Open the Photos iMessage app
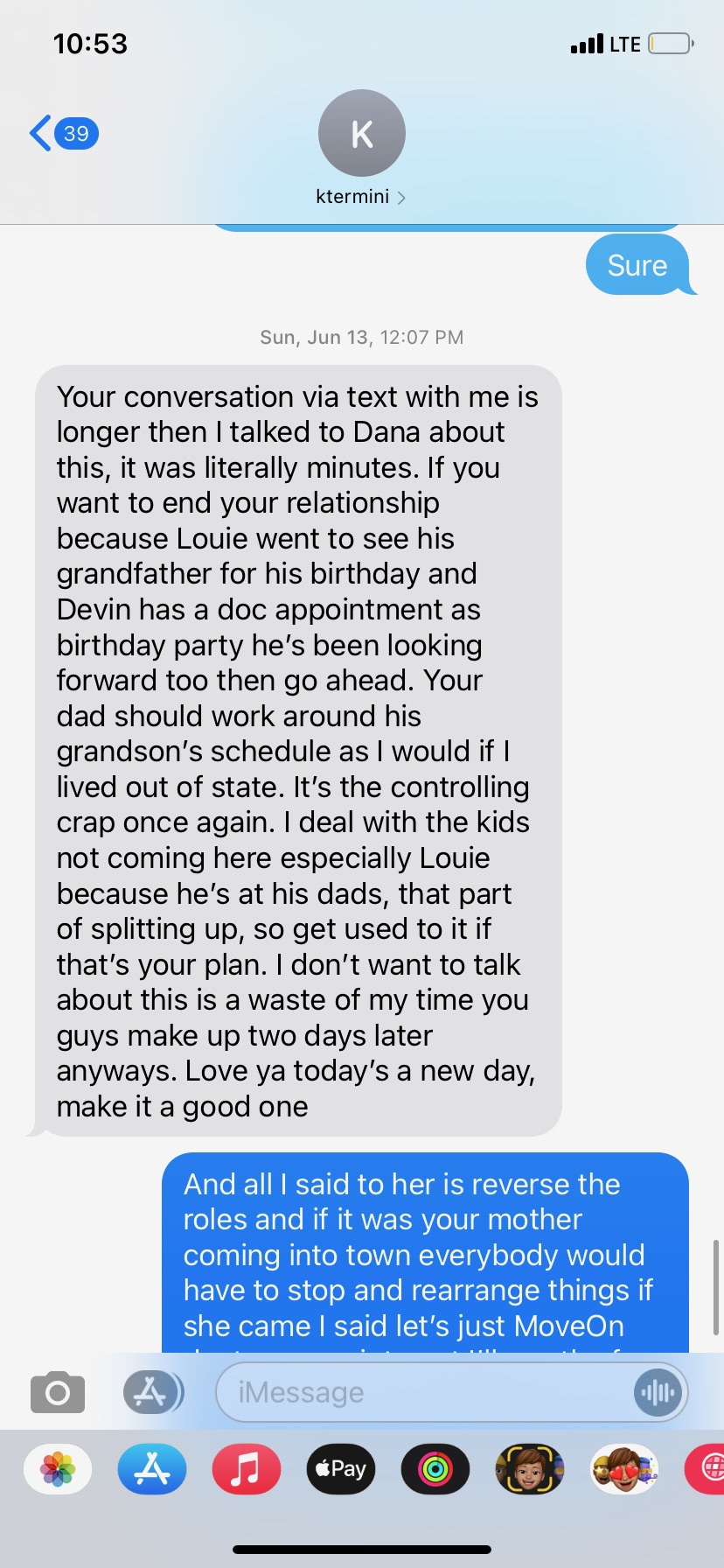The height and width of the screenshot is (1568, 724). [x=58, y=1469]
